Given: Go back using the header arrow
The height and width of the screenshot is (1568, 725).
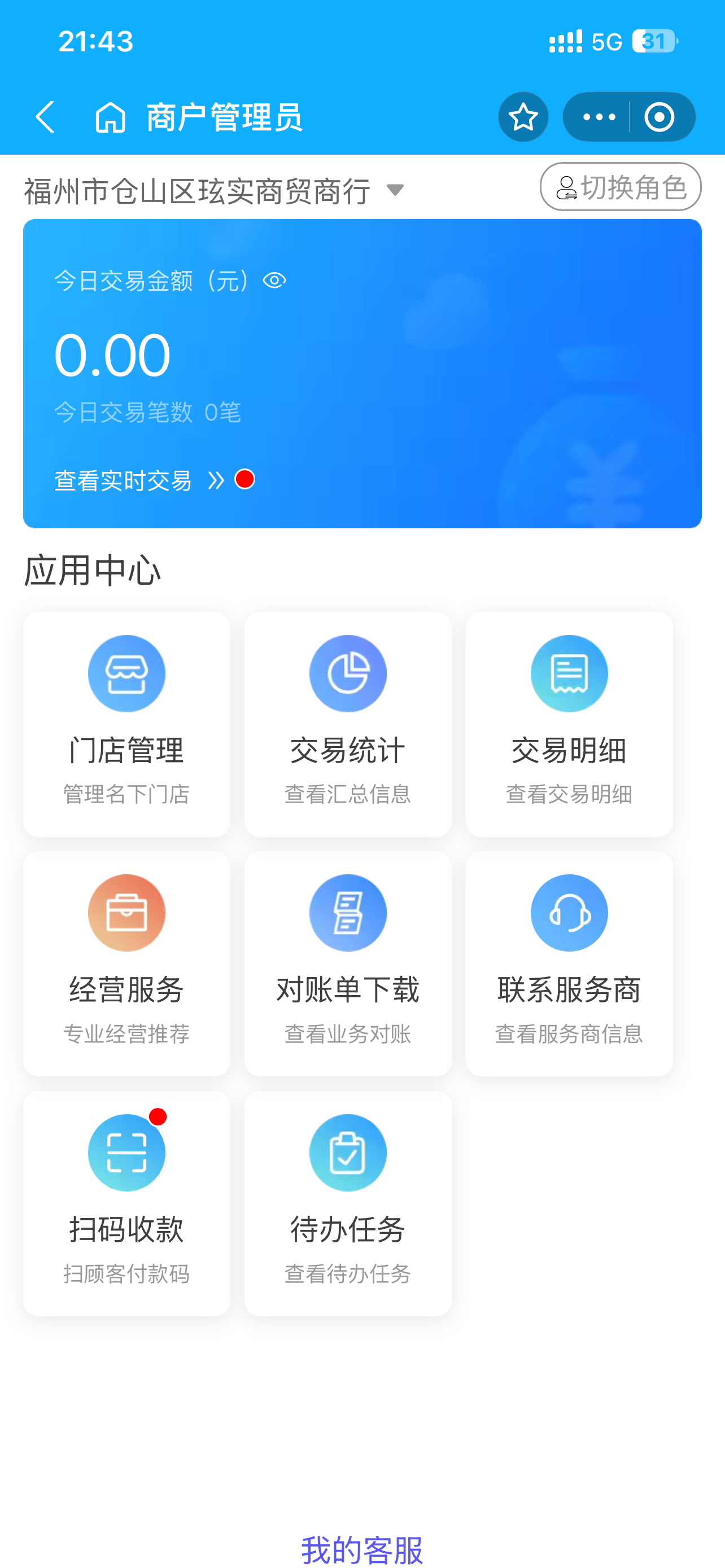Looking at the screenshot, I should point(46,117).
